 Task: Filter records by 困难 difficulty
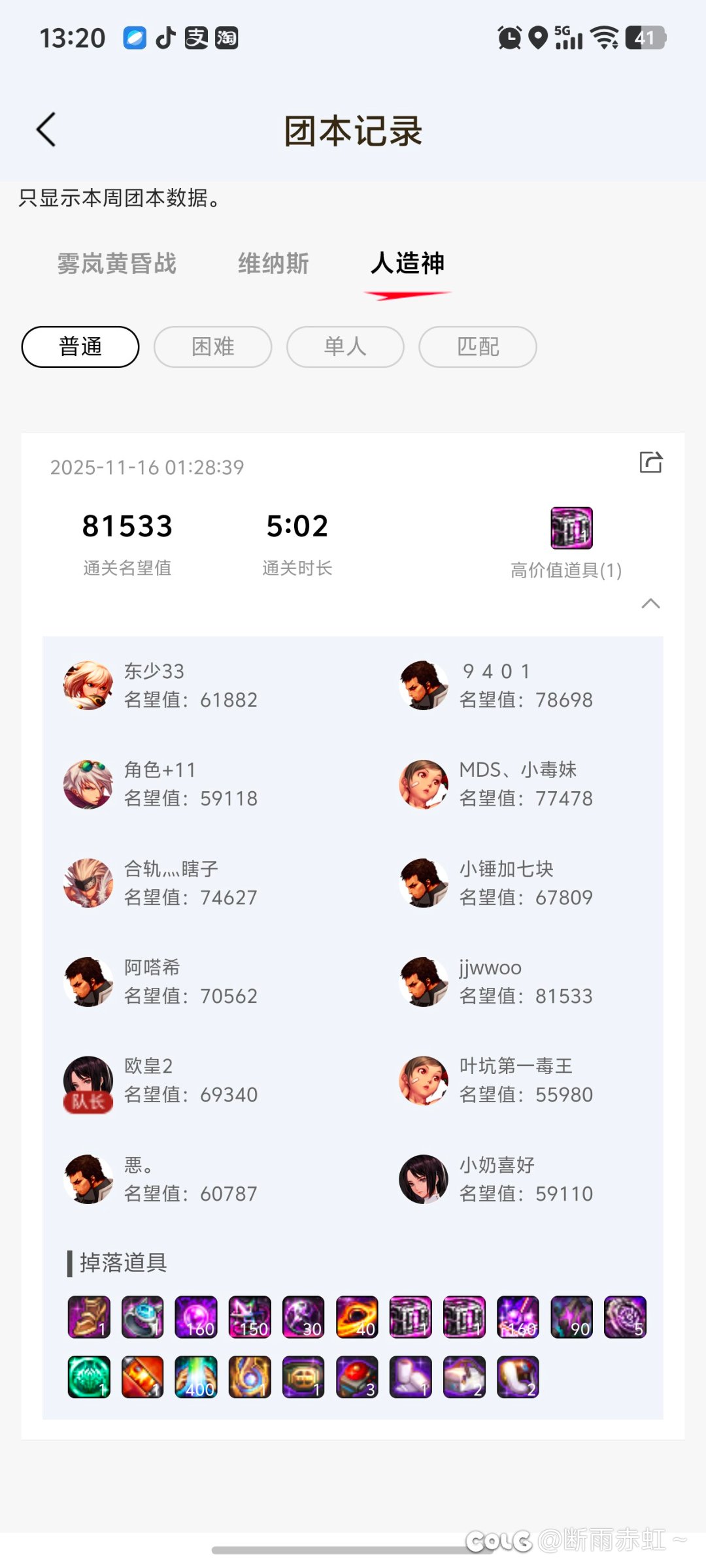point(213,347)
